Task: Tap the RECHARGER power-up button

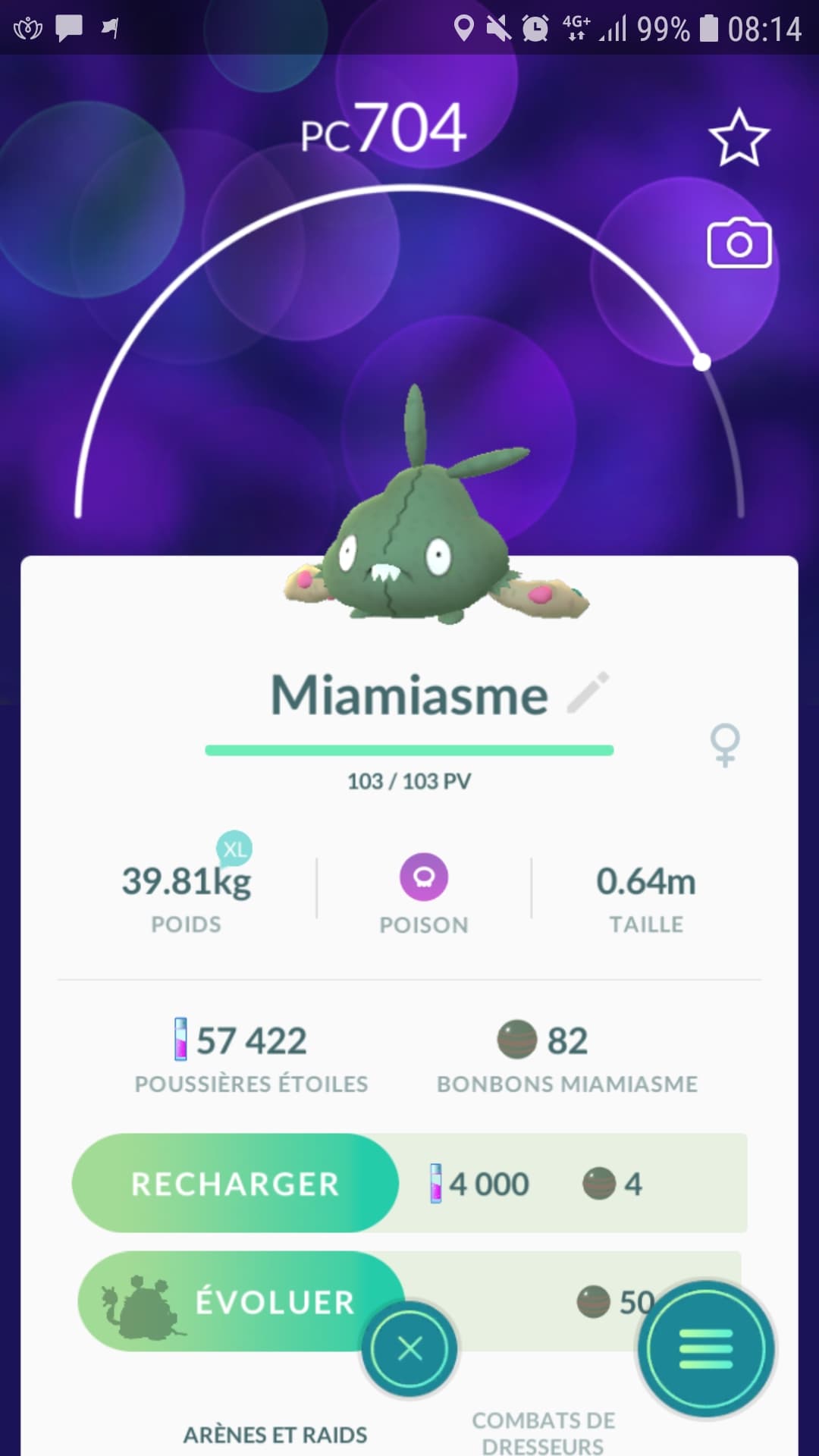Action: click(235, 1184)
